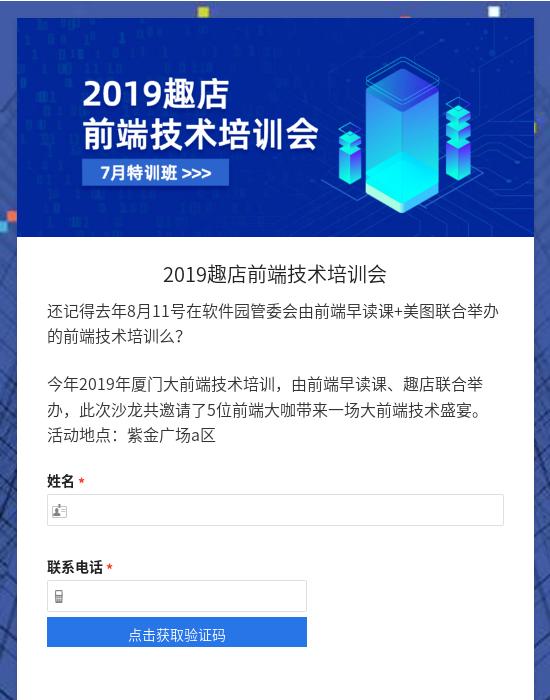Tap the 姓名 name input field
This screenshot has width=550, height=700.
point(275,510)
